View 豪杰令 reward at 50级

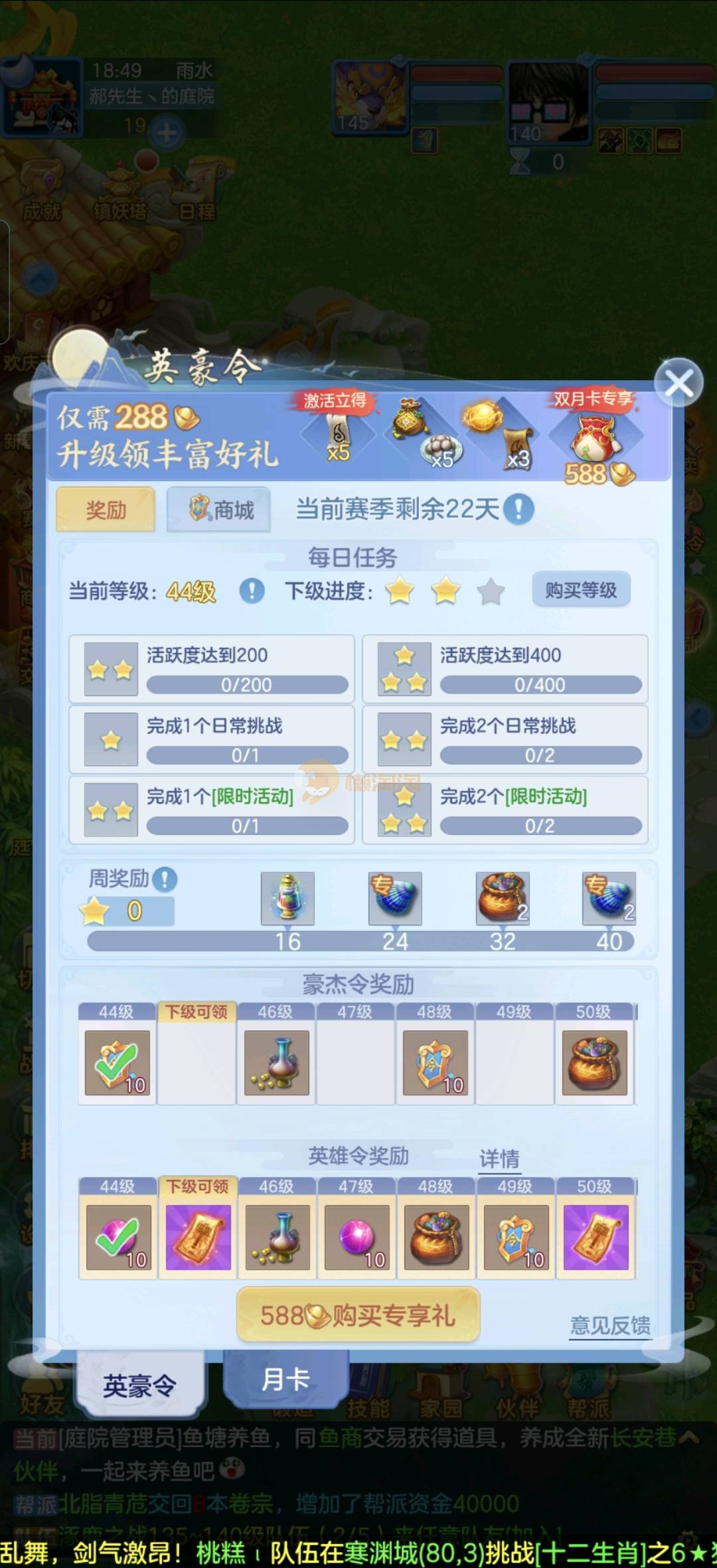tap(594, 1062)
